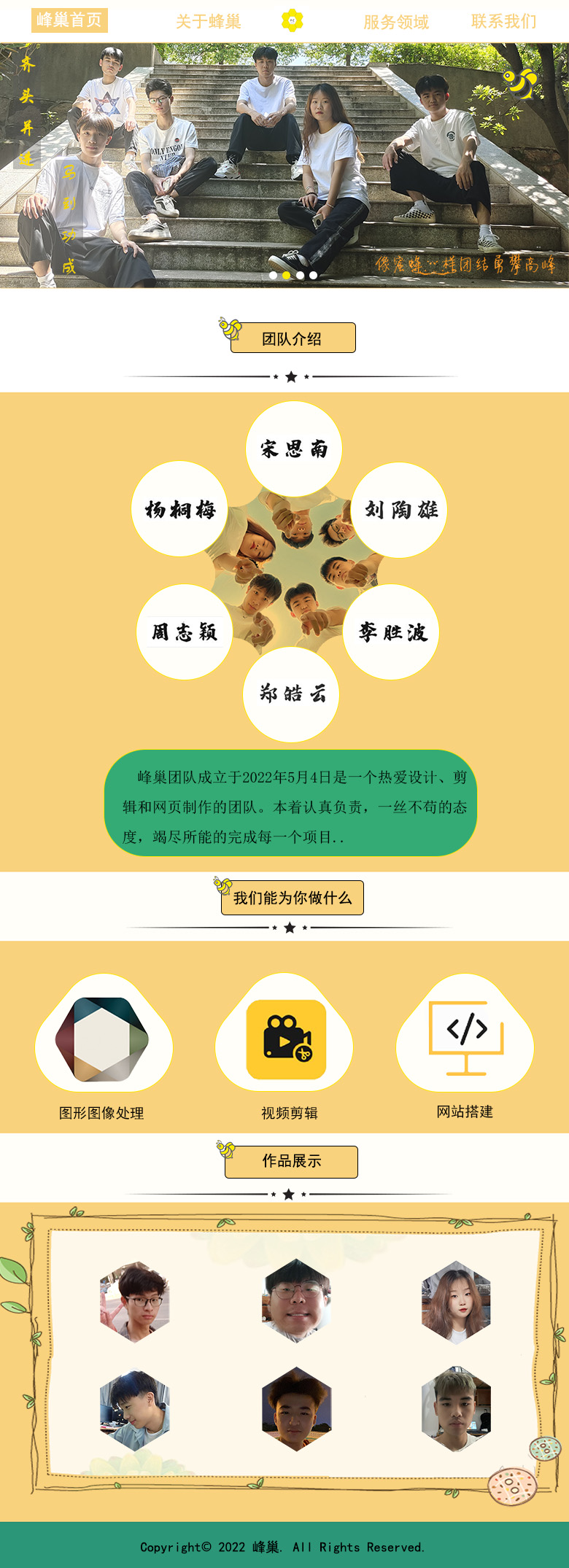Open the 服务领域 section
This screenshot has height=1568, width=569.
click(396, 22)
